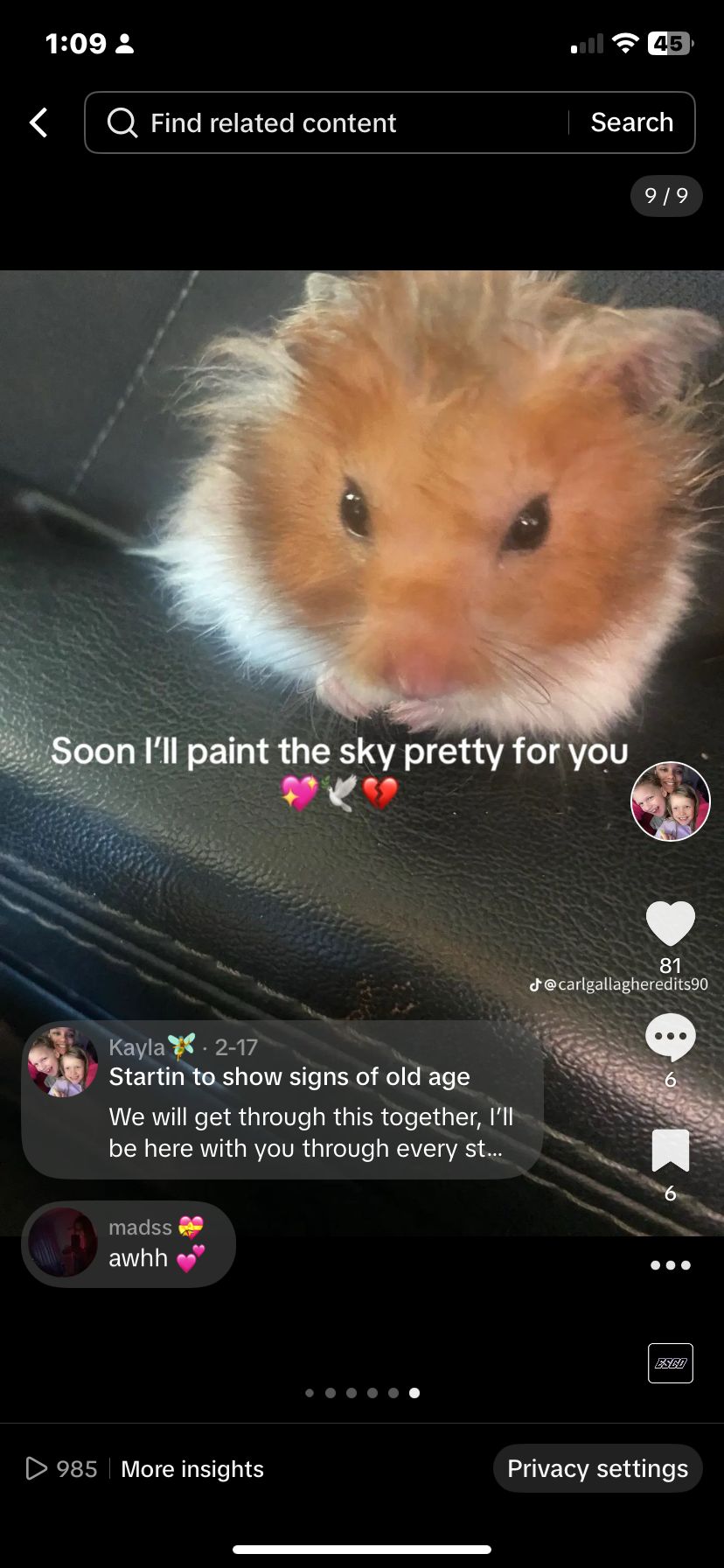Like this post with the heart
The width and height of the screenshot is (724, 1568).
(671, 924)
